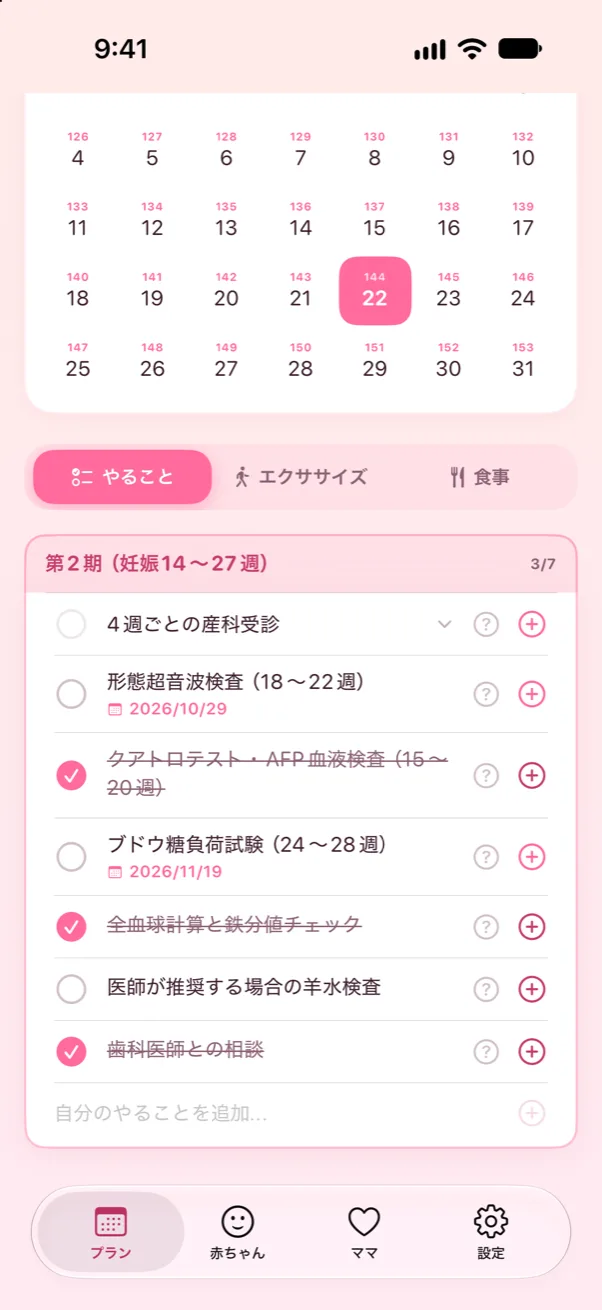The image size is (602, 1310).
Task: Check the 医師が推奨する場合の羊水検査 checkbox
Action: 71,989
